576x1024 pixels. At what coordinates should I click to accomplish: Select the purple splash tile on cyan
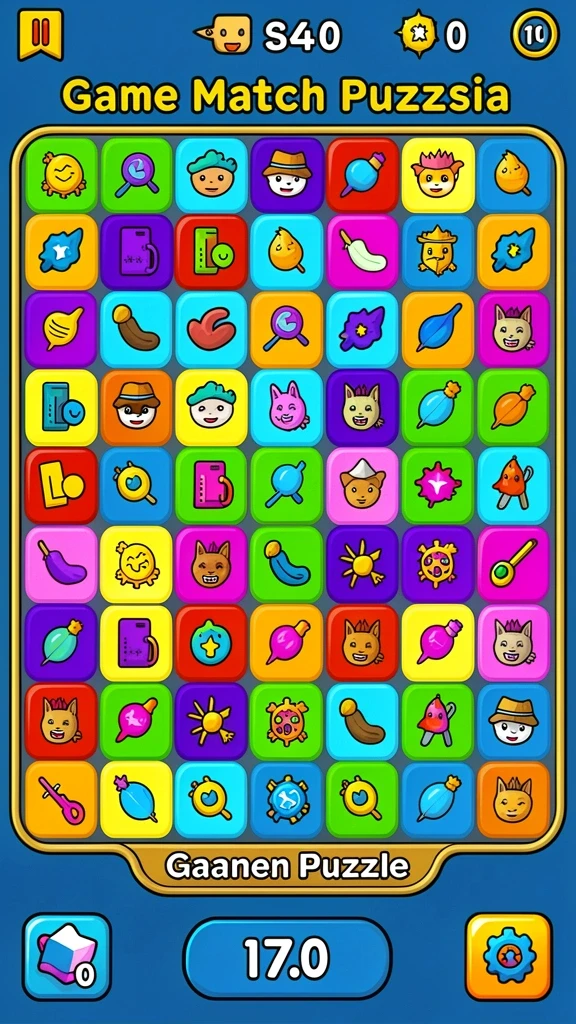362,329
